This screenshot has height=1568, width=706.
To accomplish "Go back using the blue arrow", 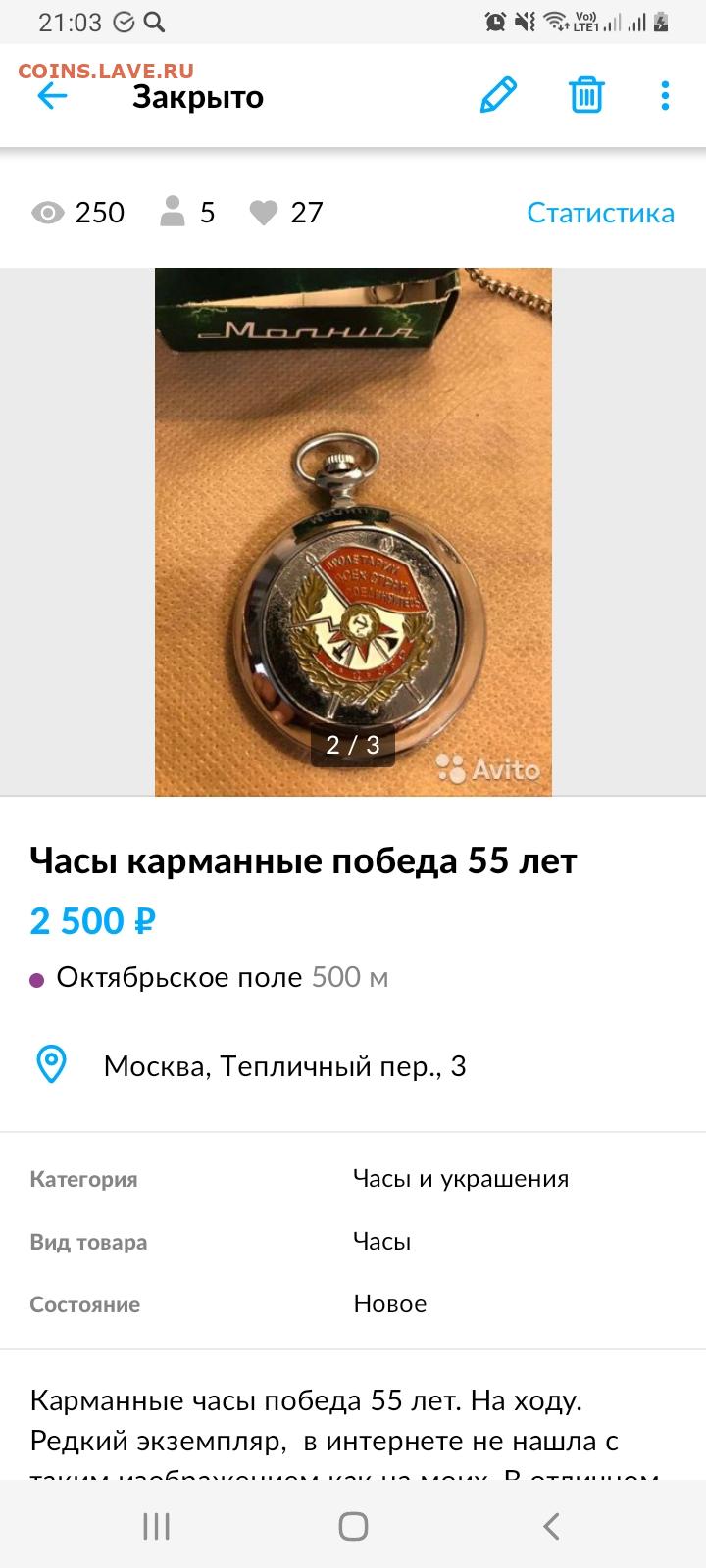I will (x=52, y=96).
